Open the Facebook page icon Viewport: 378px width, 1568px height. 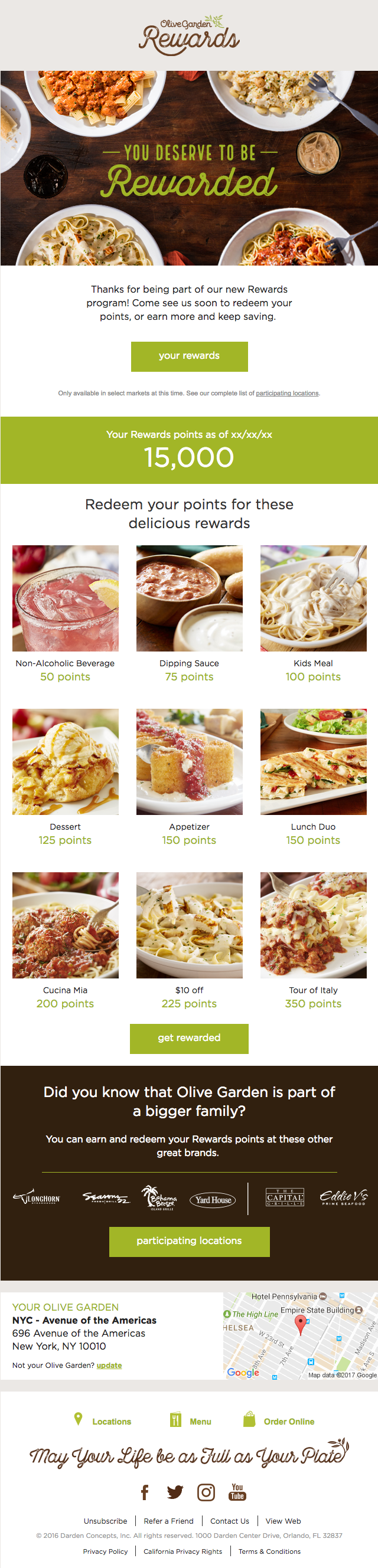pos(145,1492)
